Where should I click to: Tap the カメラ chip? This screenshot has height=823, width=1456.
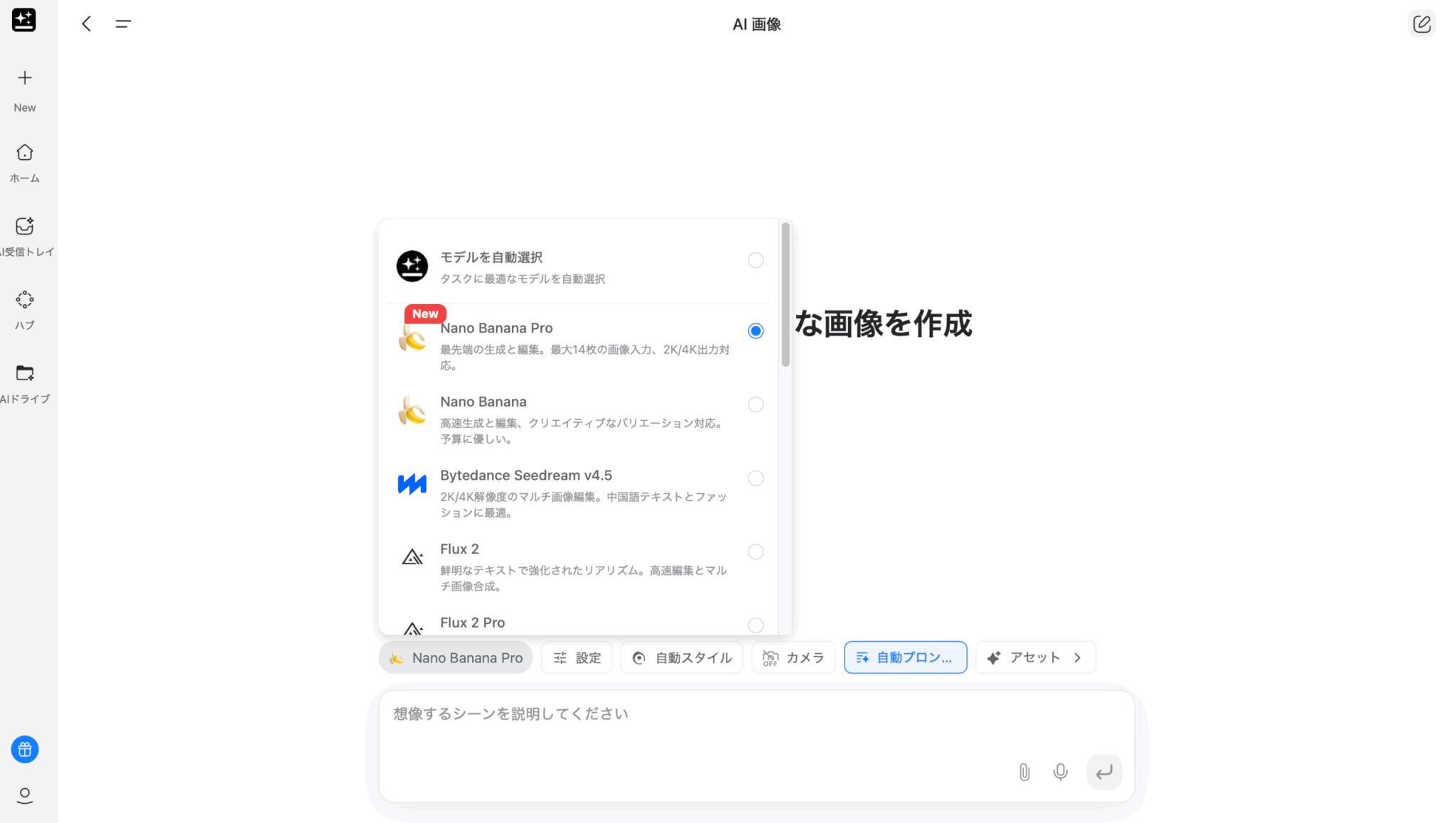pyautogui.click(x=793, y=657)
